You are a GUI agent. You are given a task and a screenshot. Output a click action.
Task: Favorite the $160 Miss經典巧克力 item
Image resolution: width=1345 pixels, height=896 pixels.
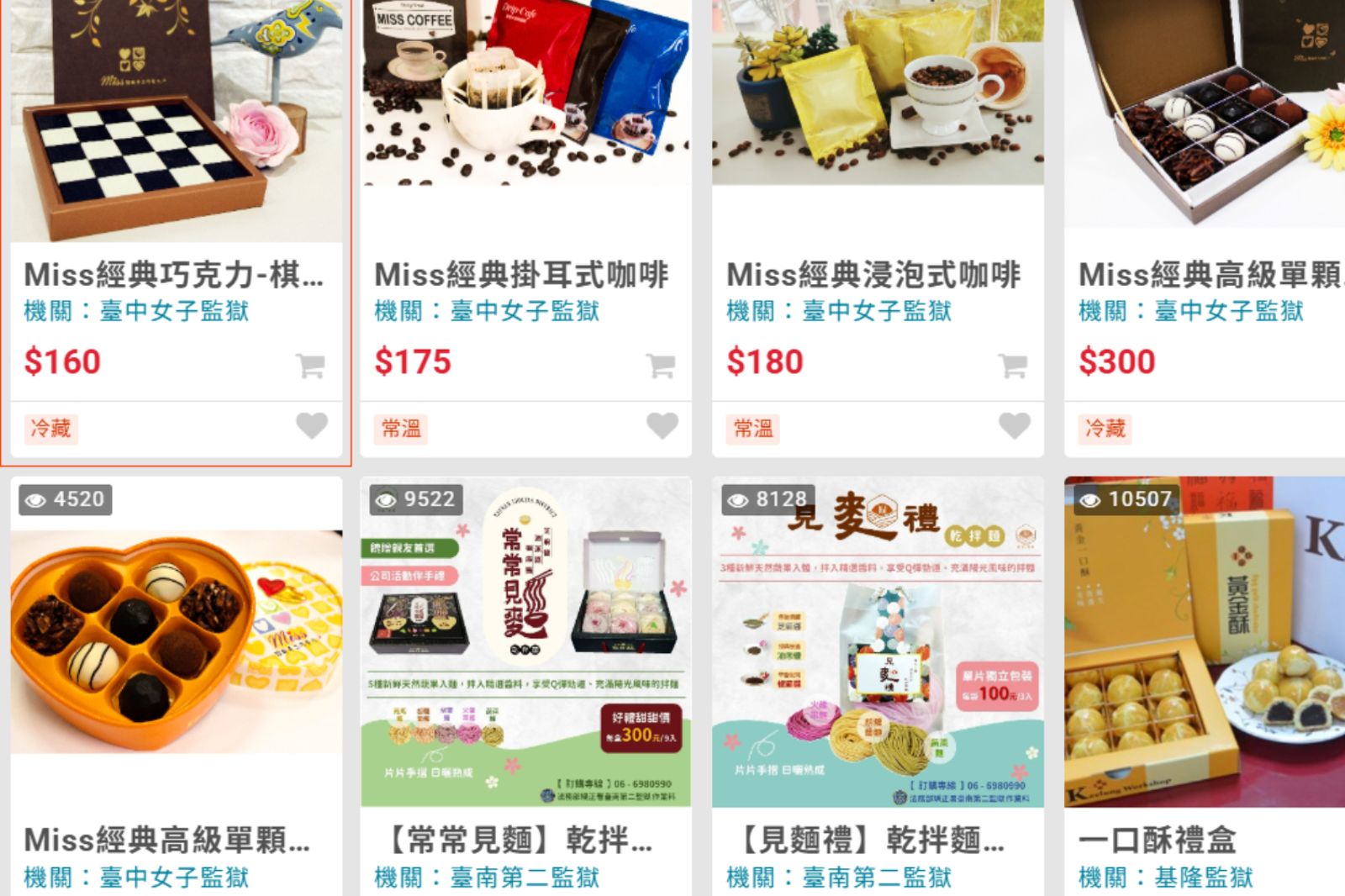pyautogui.click(x=311, y=426)
